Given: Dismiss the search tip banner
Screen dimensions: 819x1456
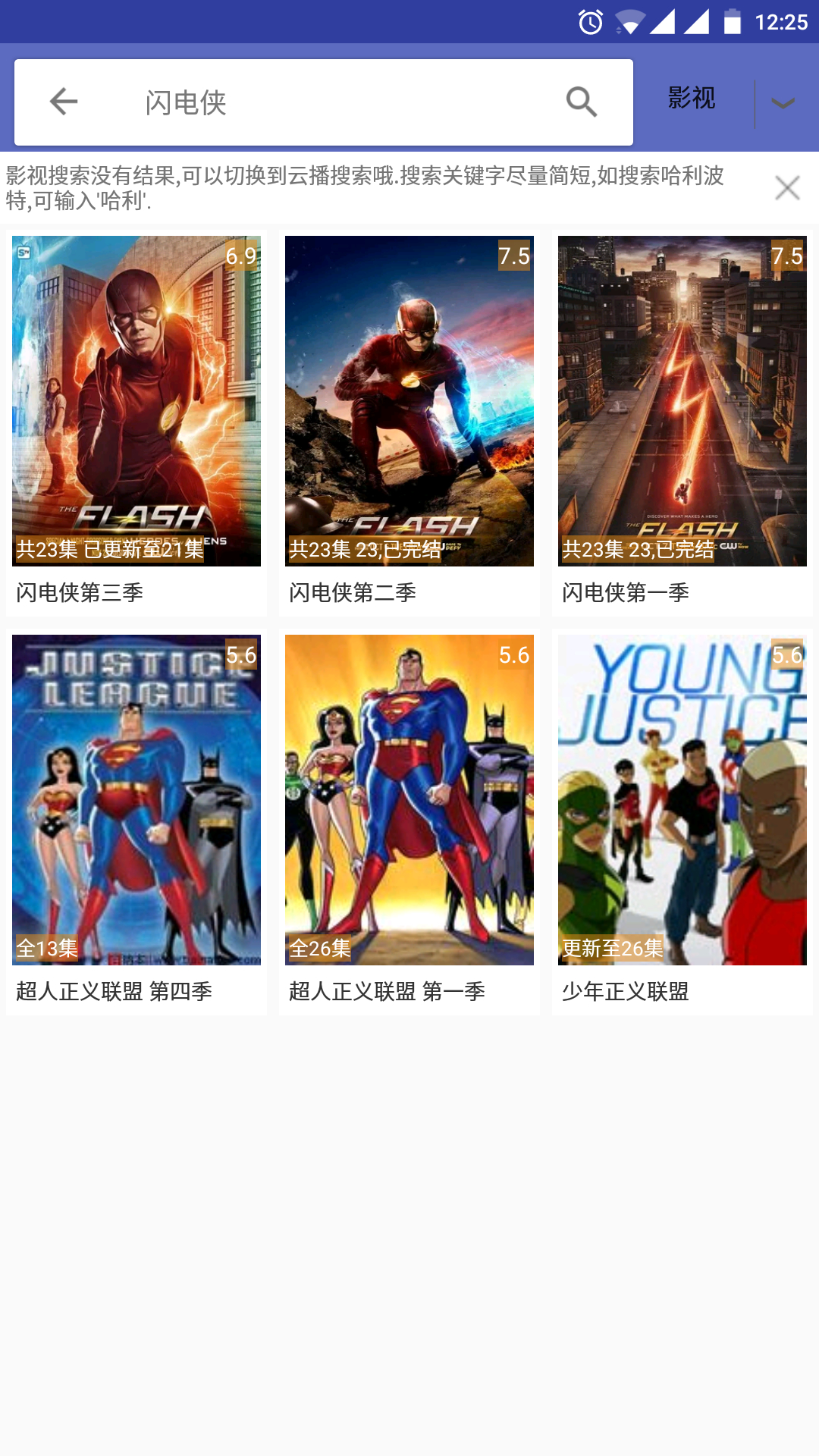Looking at the screenshot, I should click(787, 187).
